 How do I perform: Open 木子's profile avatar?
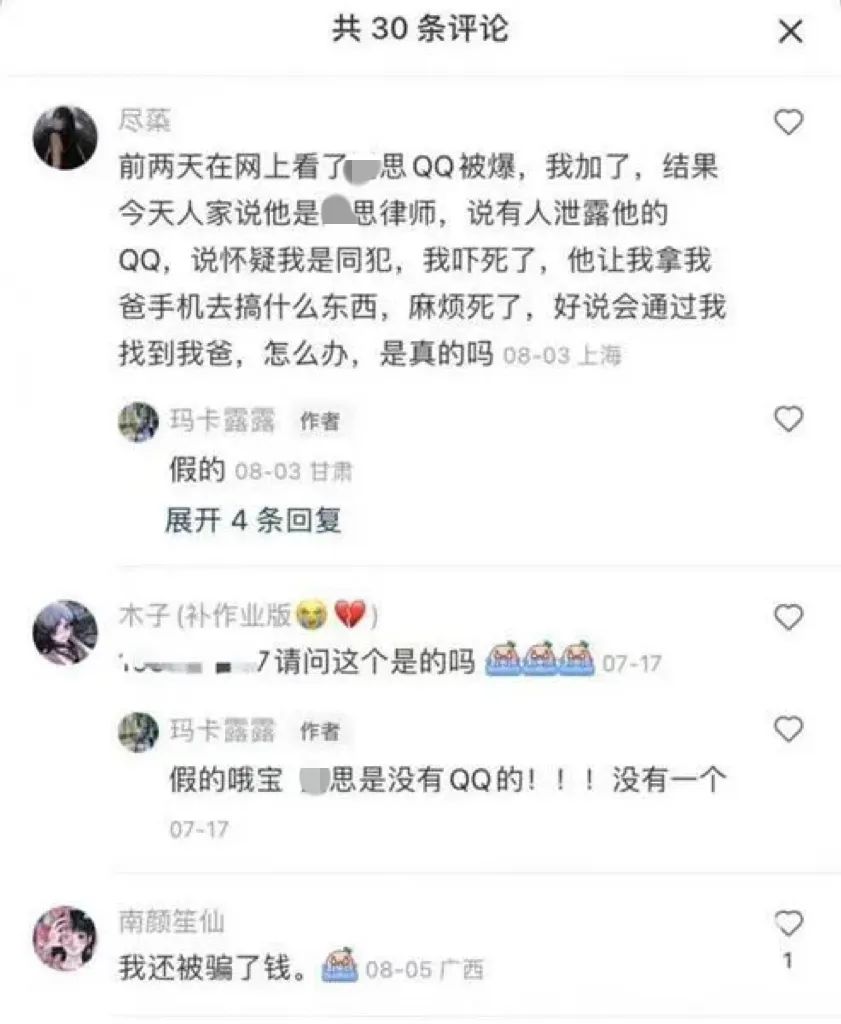tap(65, 631)
